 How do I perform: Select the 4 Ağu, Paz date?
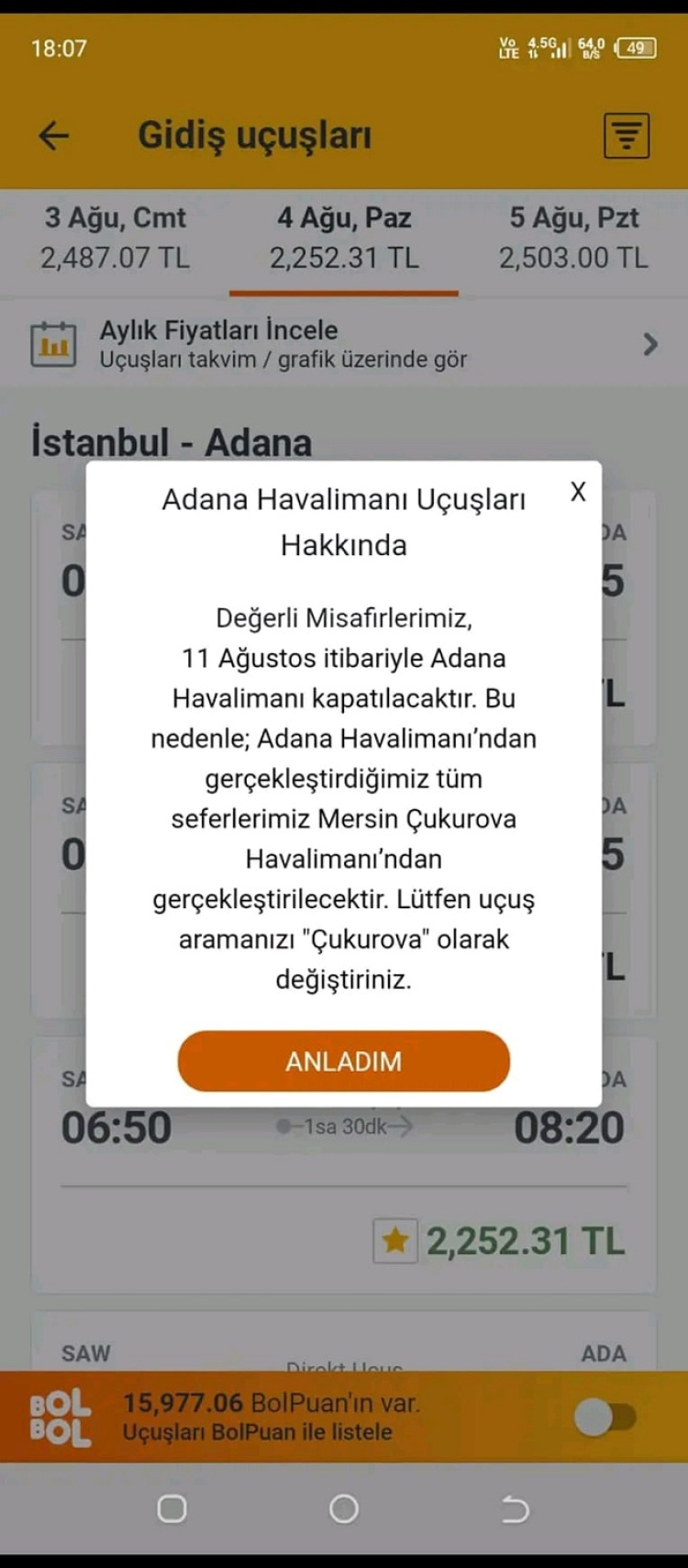[x=344, y=238]
